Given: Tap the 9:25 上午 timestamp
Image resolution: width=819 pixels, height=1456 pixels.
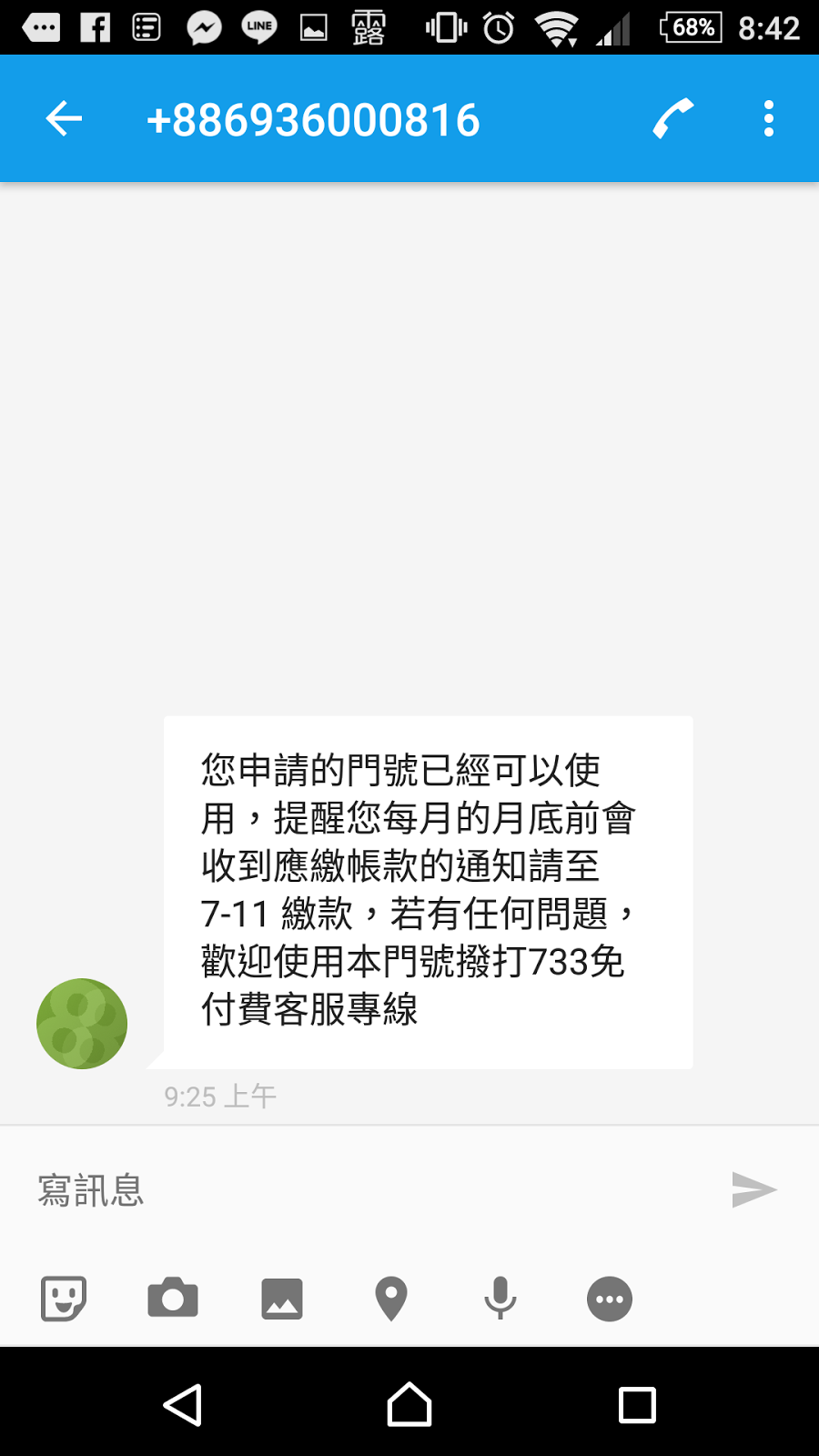Looking at the screenshot, I should pos(220,1097).
